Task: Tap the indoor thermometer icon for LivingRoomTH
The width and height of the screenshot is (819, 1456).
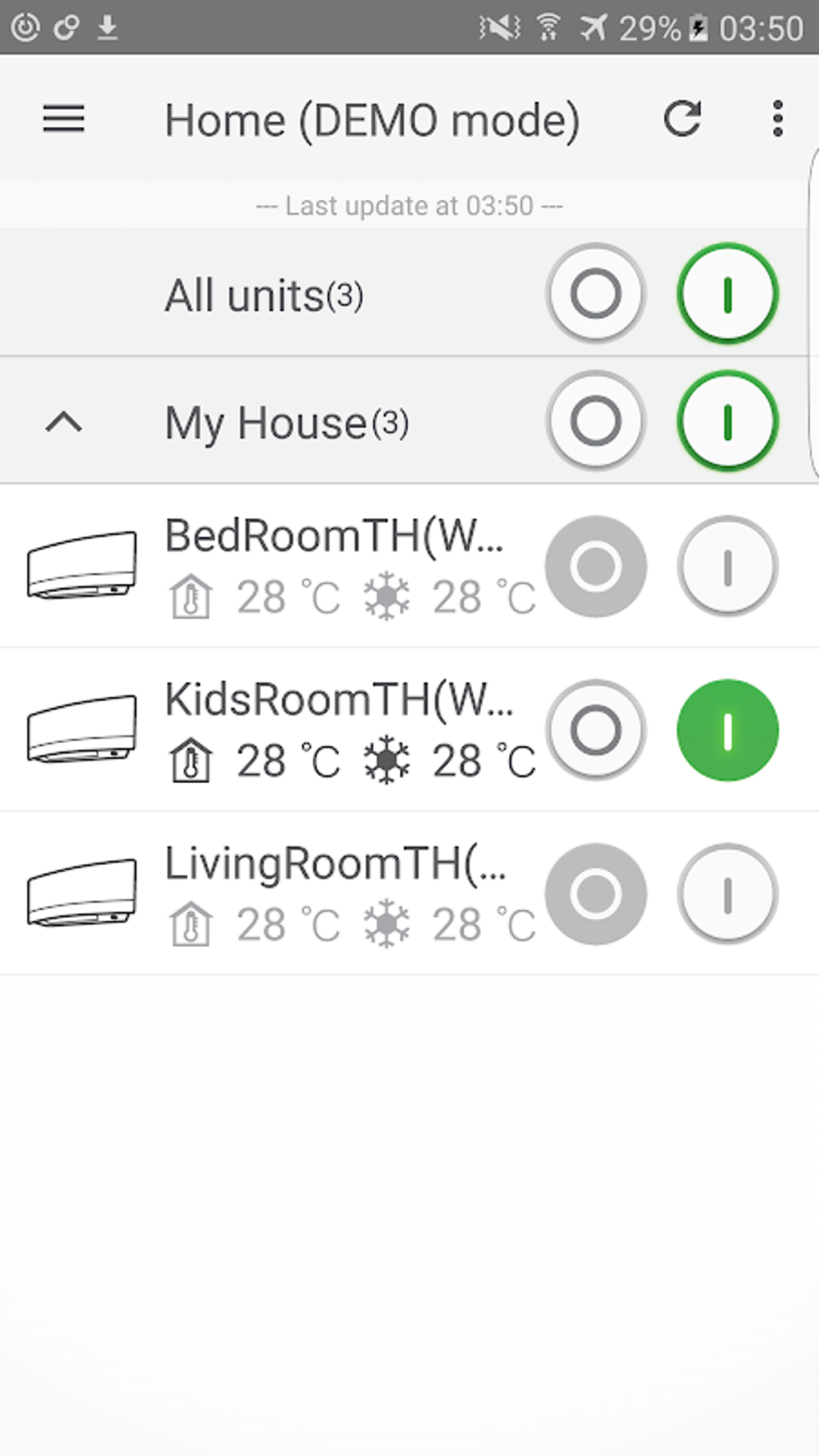Action: tap(190, 924)
